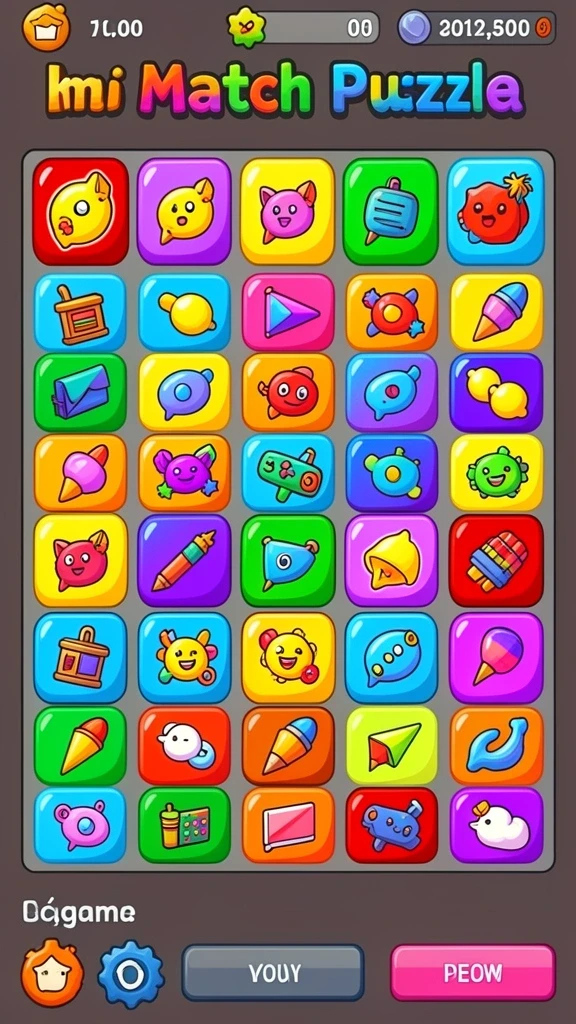Open settings with the blue gear

click(x=131, y=974)
